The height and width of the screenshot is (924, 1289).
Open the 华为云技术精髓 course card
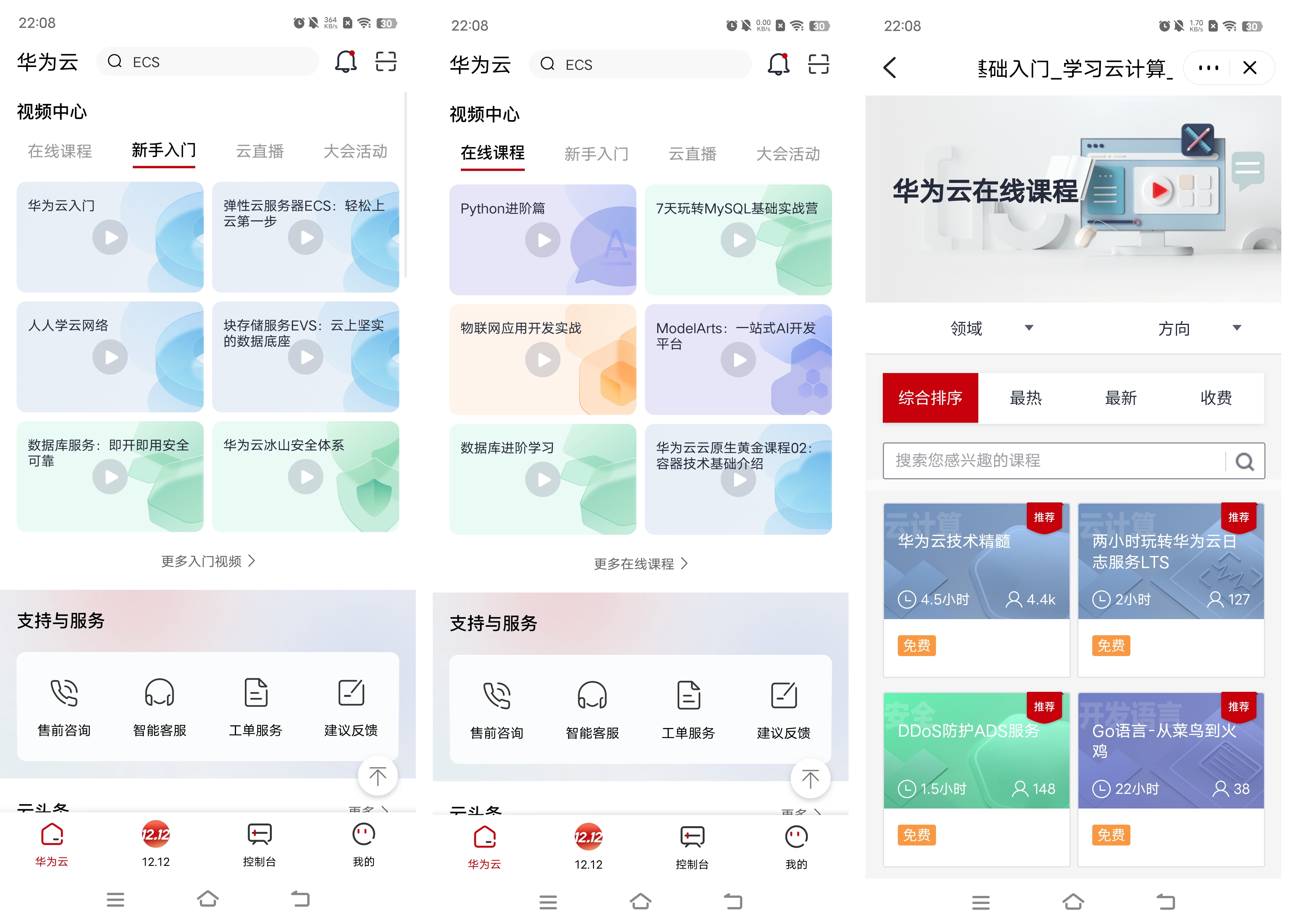point(976,588)
